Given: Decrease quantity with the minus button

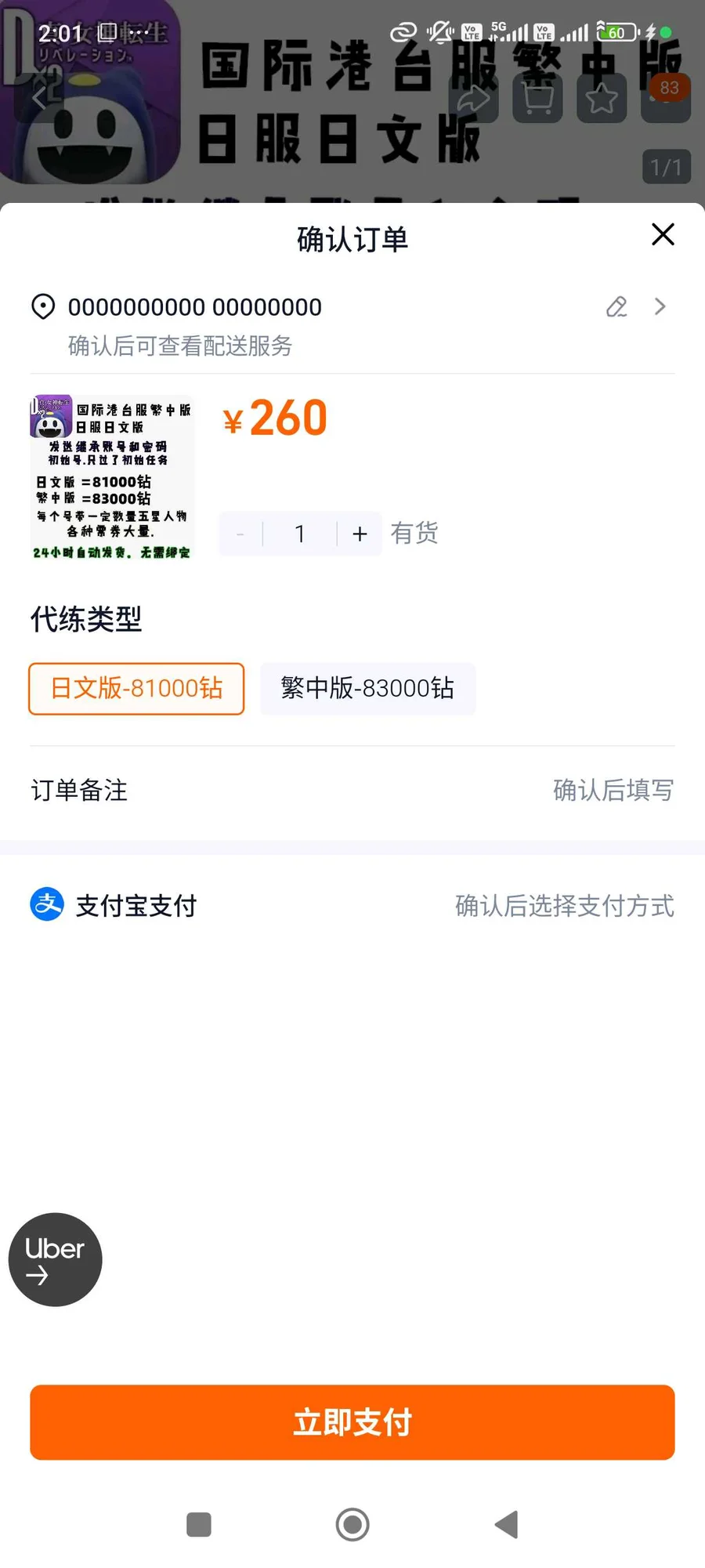Looking at the screenshot, I should [240, 534].
